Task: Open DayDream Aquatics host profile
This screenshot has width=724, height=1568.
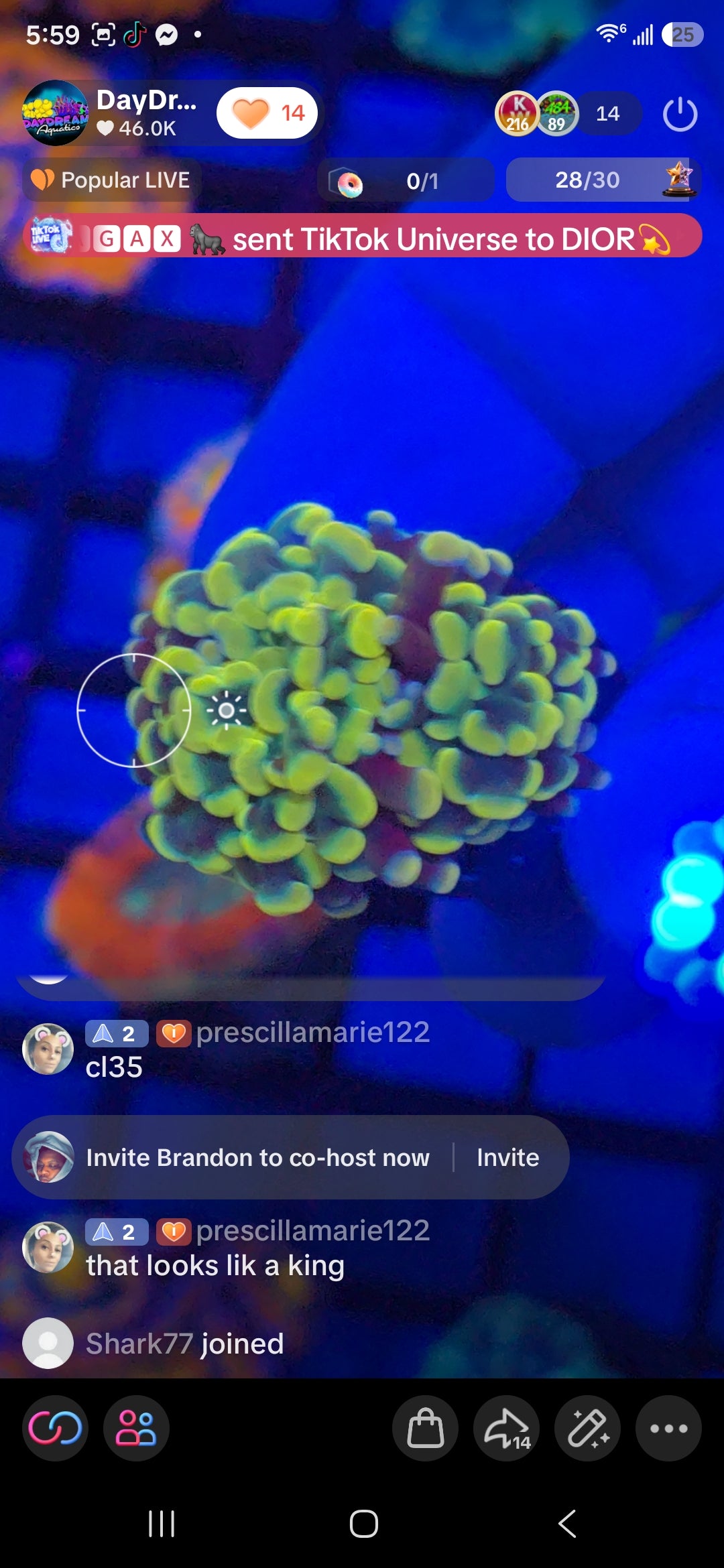Action: (56, 113)
